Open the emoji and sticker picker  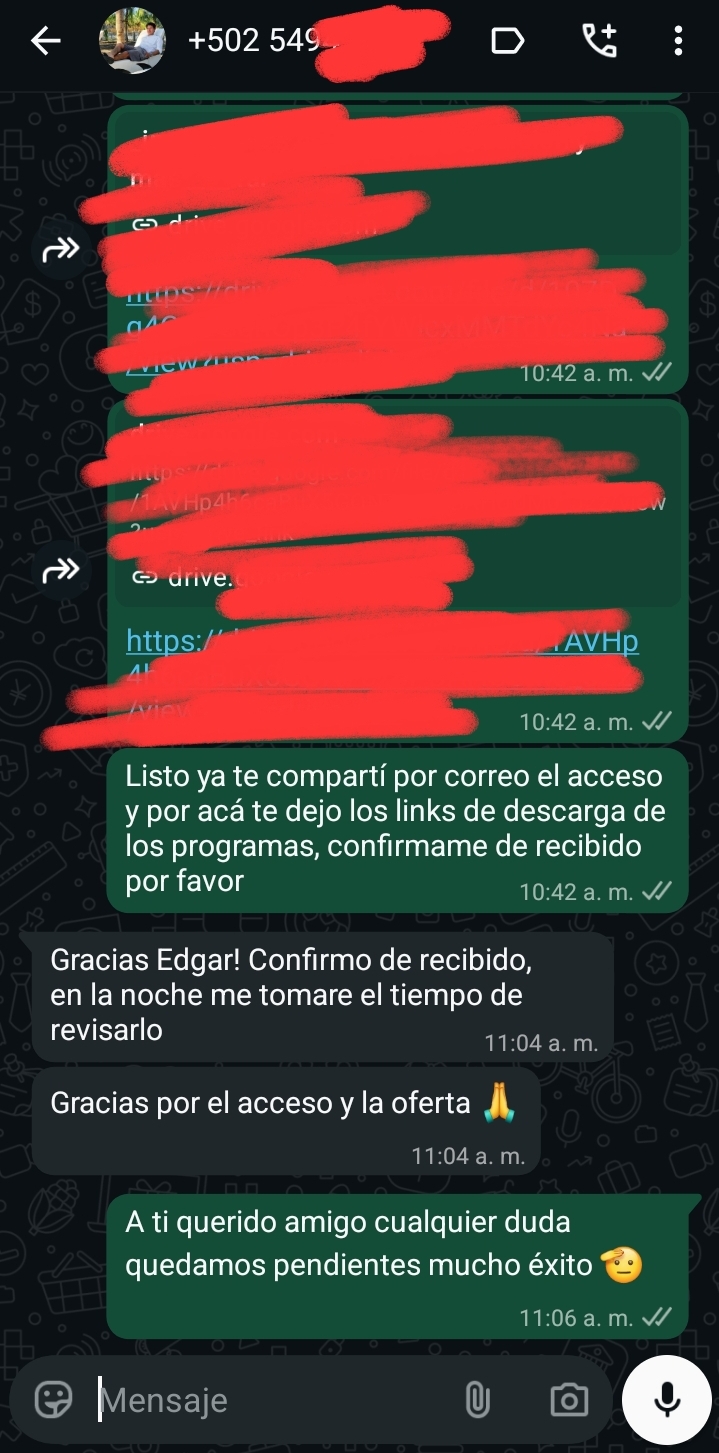pyautogui.click(x=53, y=1399)
